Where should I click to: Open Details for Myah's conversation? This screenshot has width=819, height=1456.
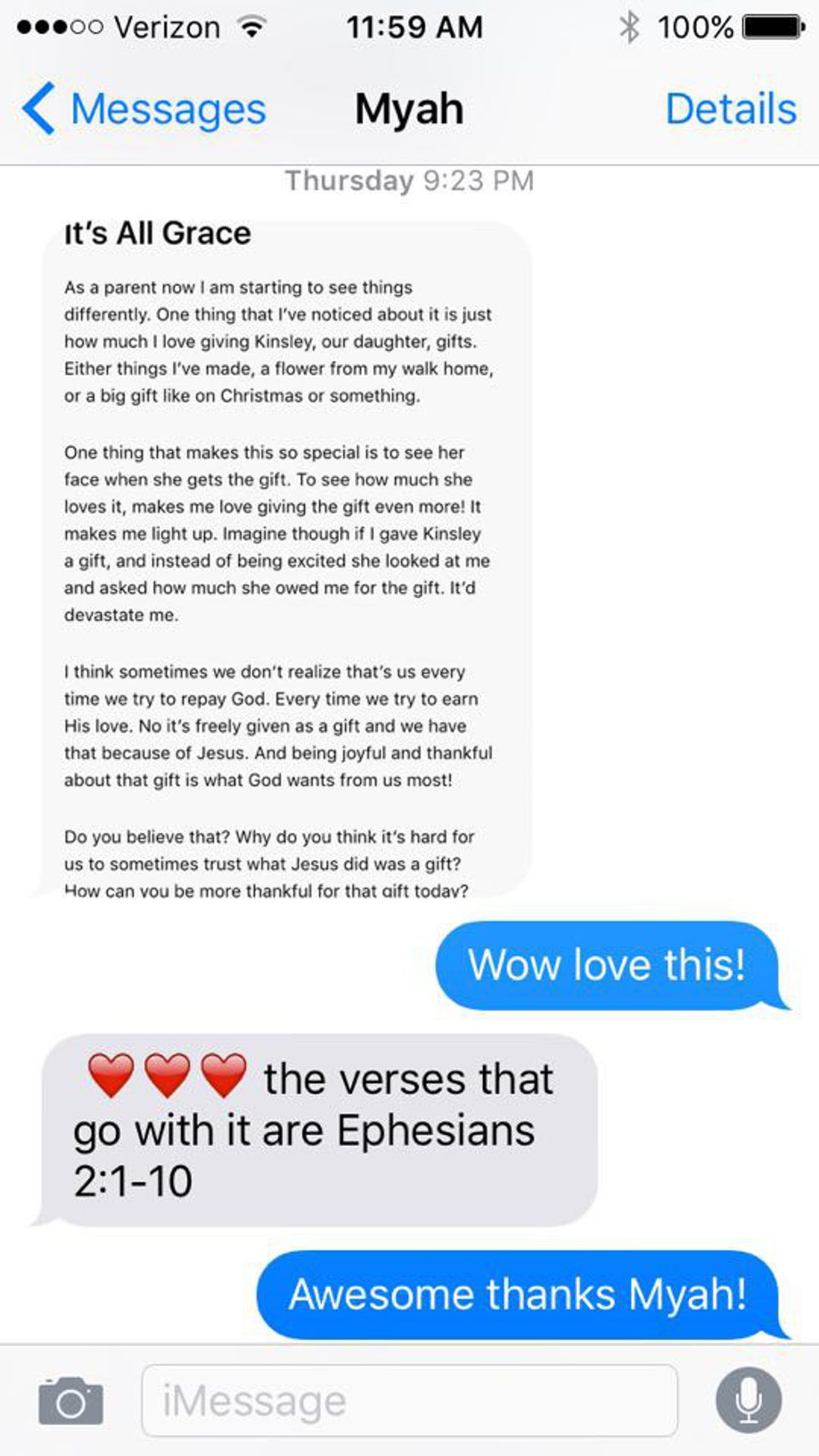(x=730, y=109)
